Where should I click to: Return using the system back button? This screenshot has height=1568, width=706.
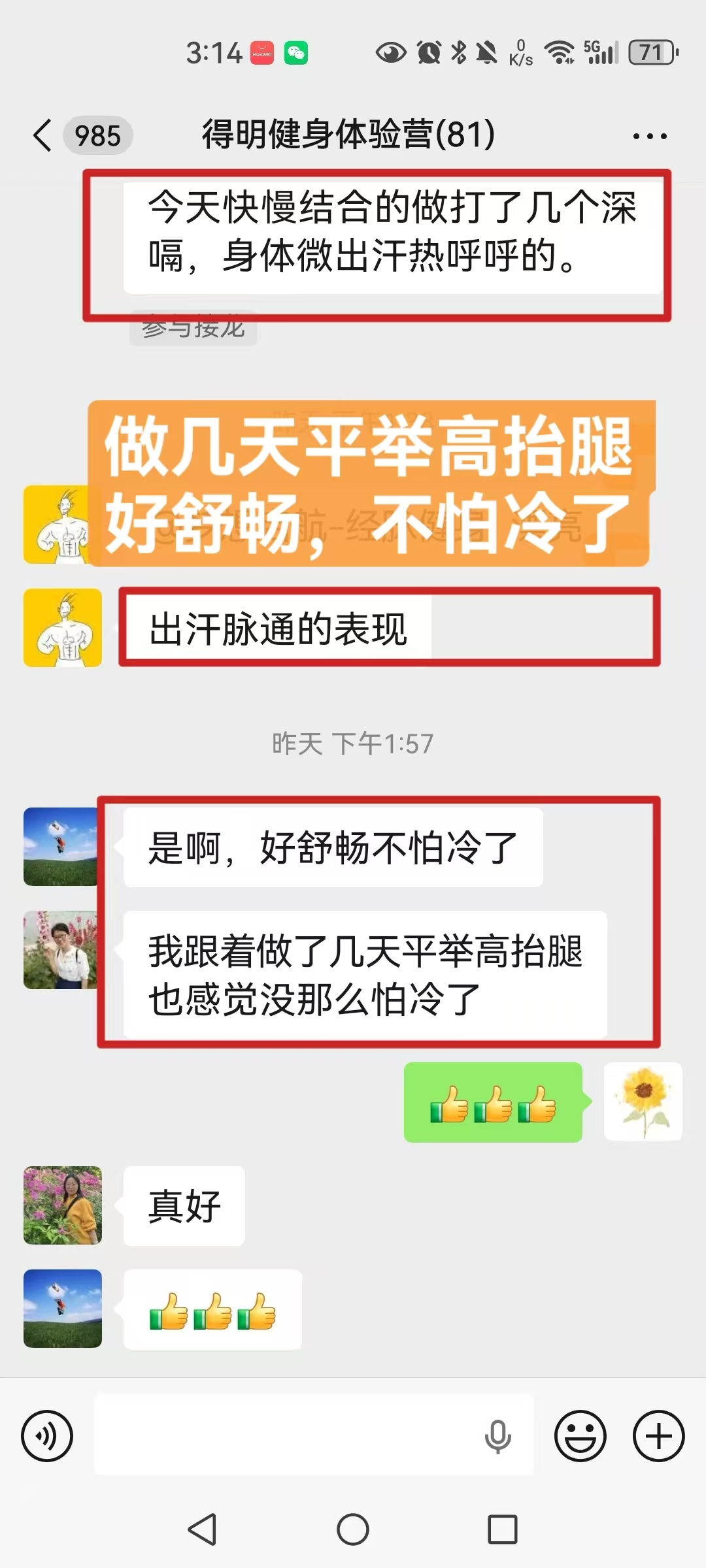tap(202, 1529)
